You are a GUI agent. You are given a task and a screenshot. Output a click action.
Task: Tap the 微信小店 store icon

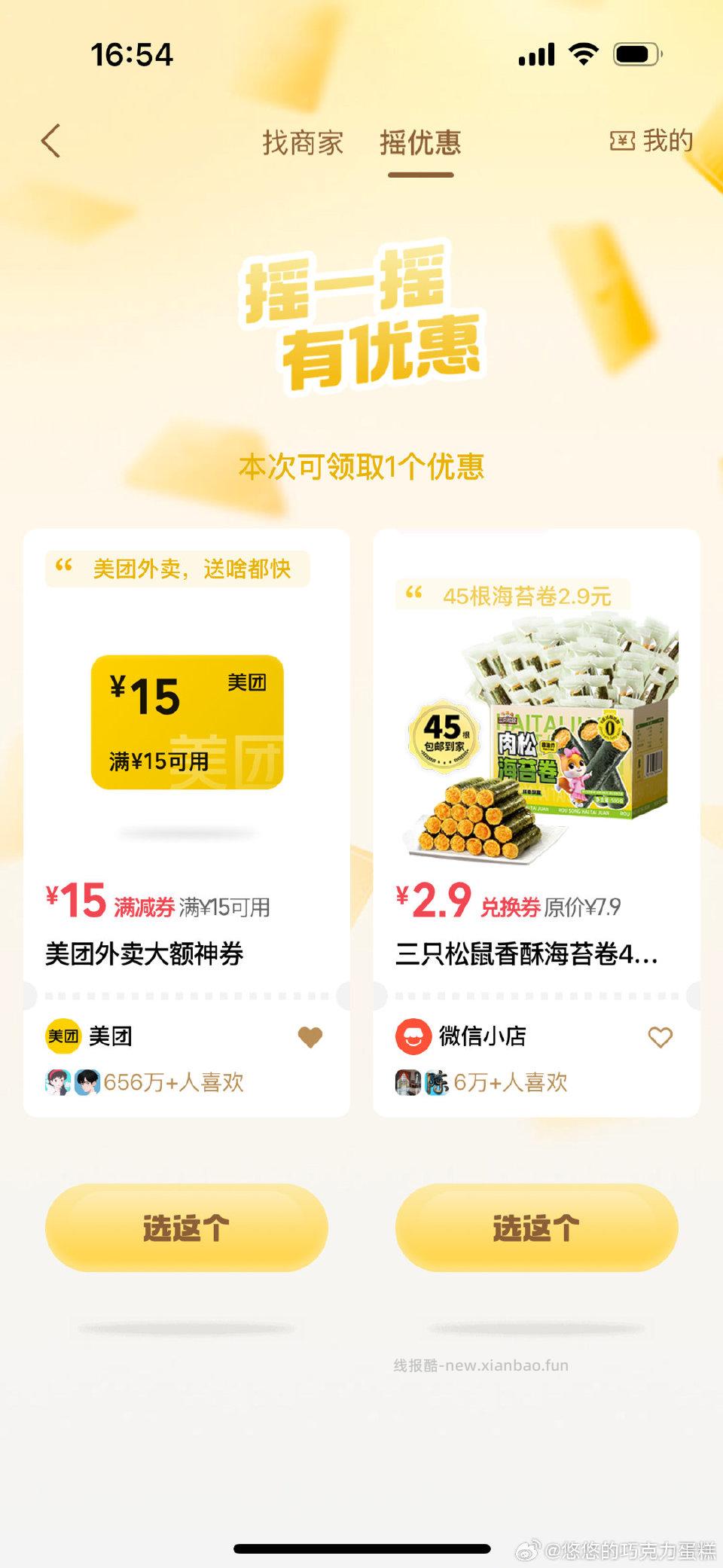click(x=412, y=1036)
